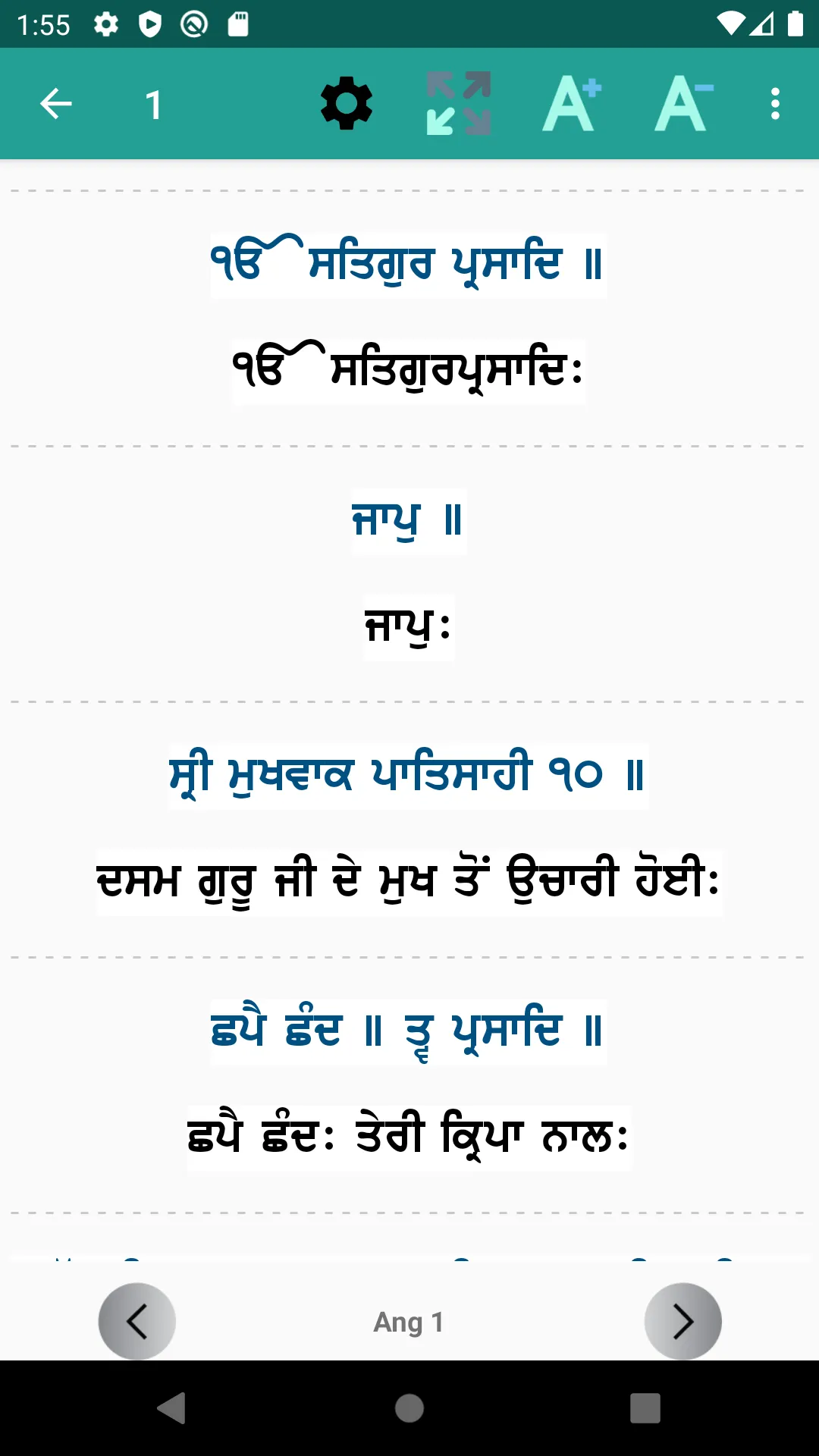Select the Jaap heading verse

[x=409, y=521]
